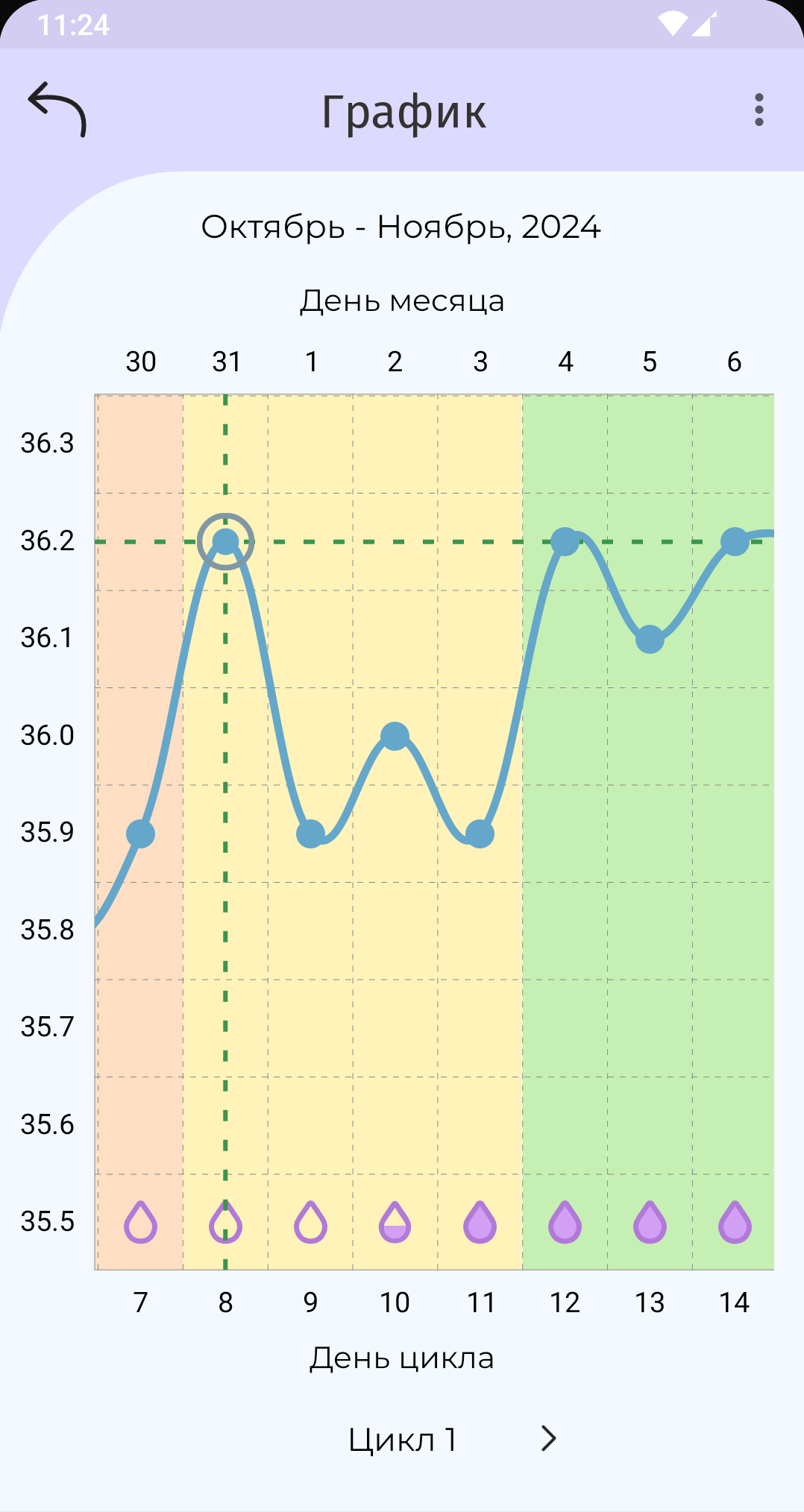Image resolution: width=804 pixels, height=1512 pixels.
Task: Go back using the arrow icon
Action: pyautogui.click(x=57, y=110)
